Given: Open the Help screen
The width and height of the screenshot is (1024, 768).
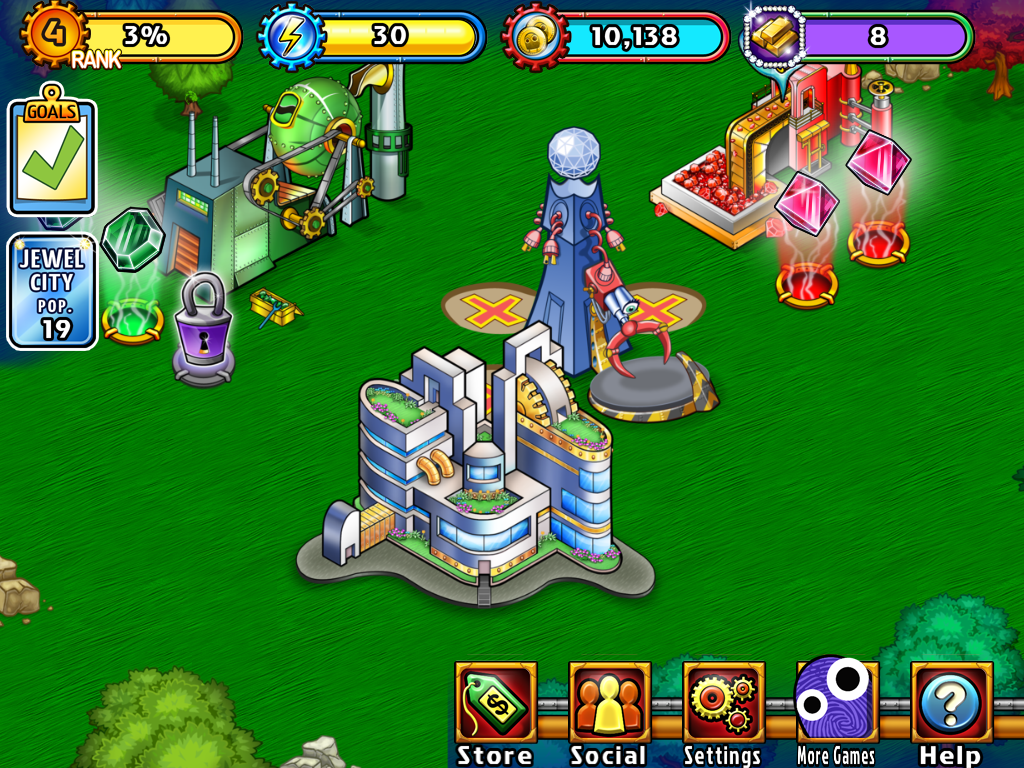Looking at the screenshot, I should point(951,702).
